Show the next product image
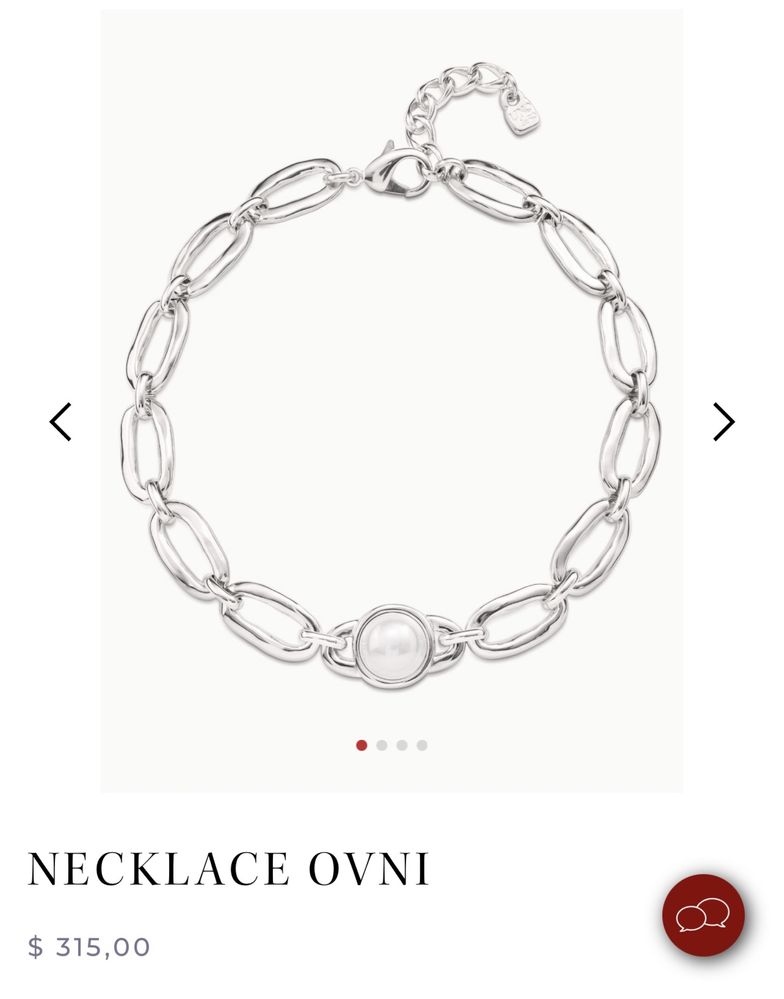784x999 pixels. click(x=723, y=422)
